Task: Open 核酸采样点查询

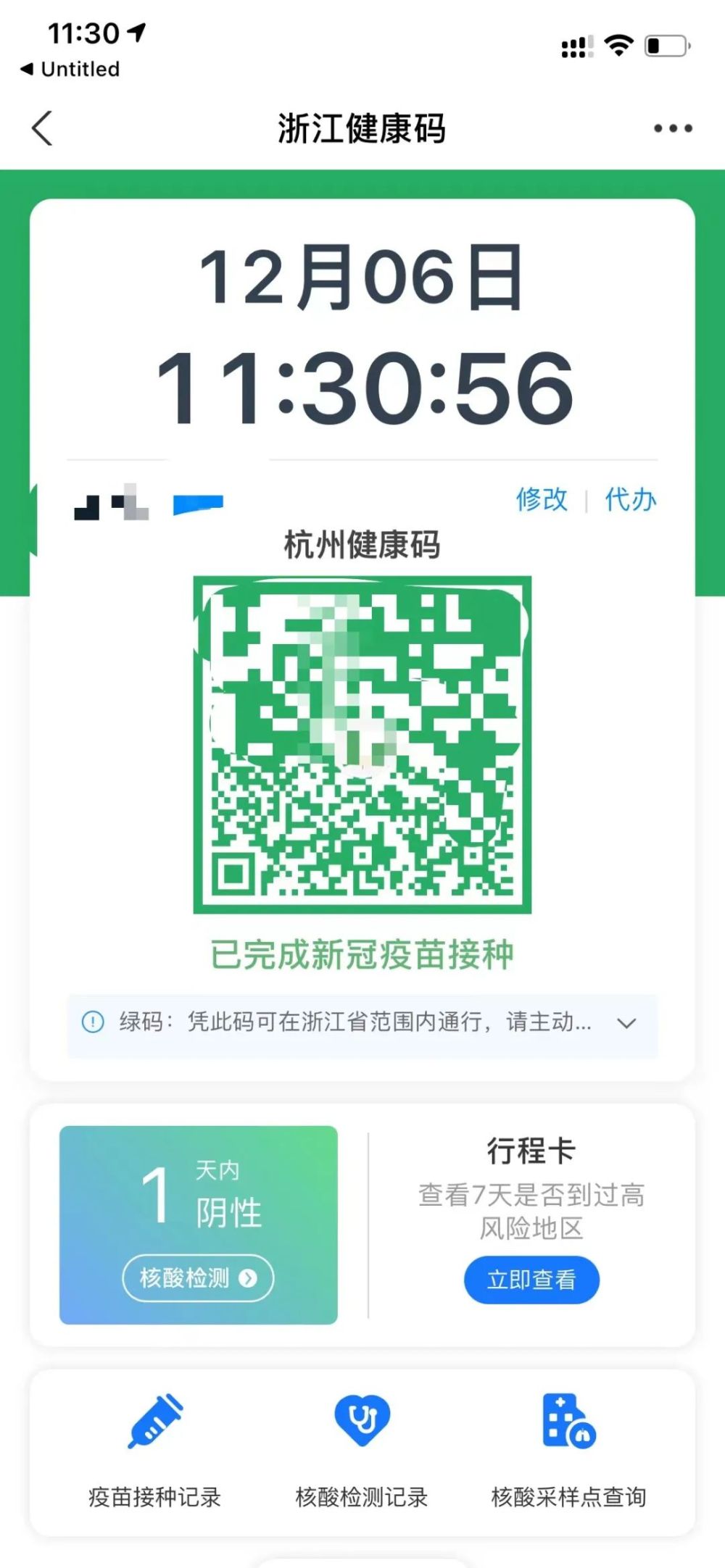Action: pyautogui.click(x=568, y=1449)
